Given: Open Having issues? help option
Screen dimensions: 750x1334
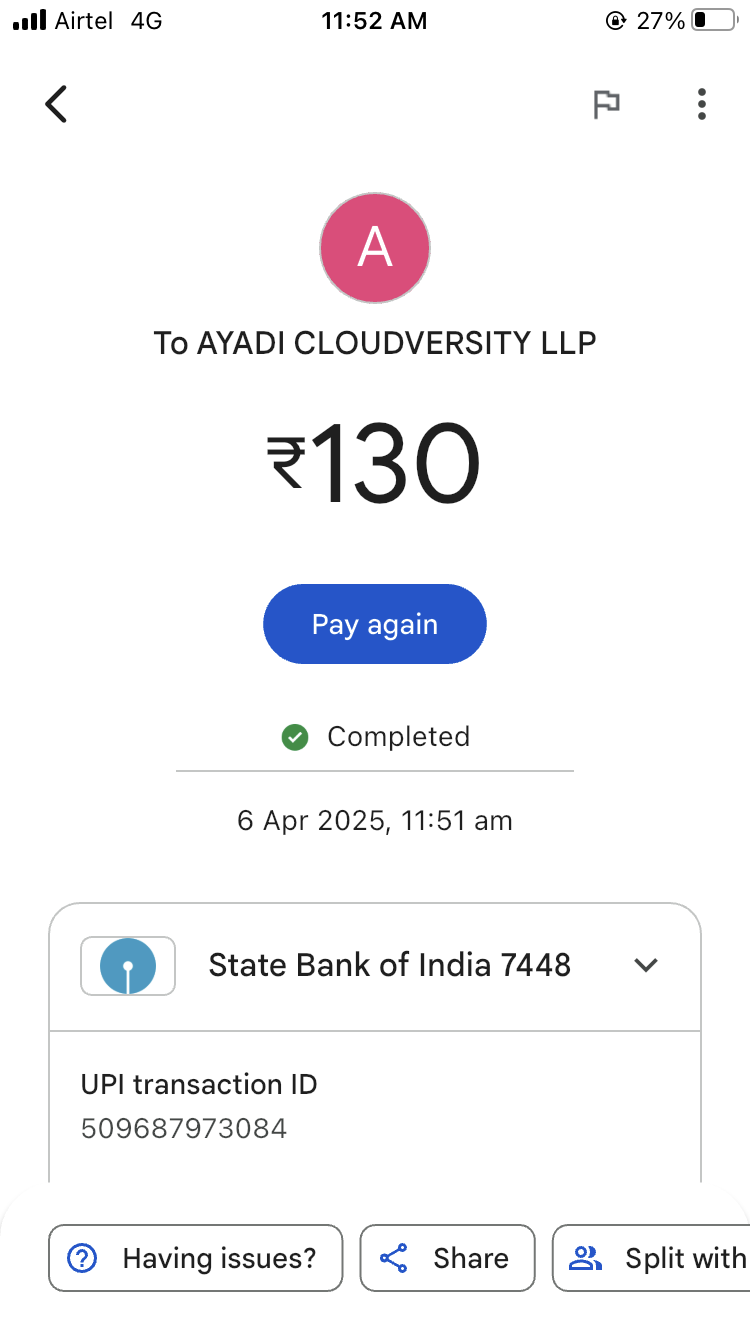Looking at the screenshot, I should (x=196, y=1258).
